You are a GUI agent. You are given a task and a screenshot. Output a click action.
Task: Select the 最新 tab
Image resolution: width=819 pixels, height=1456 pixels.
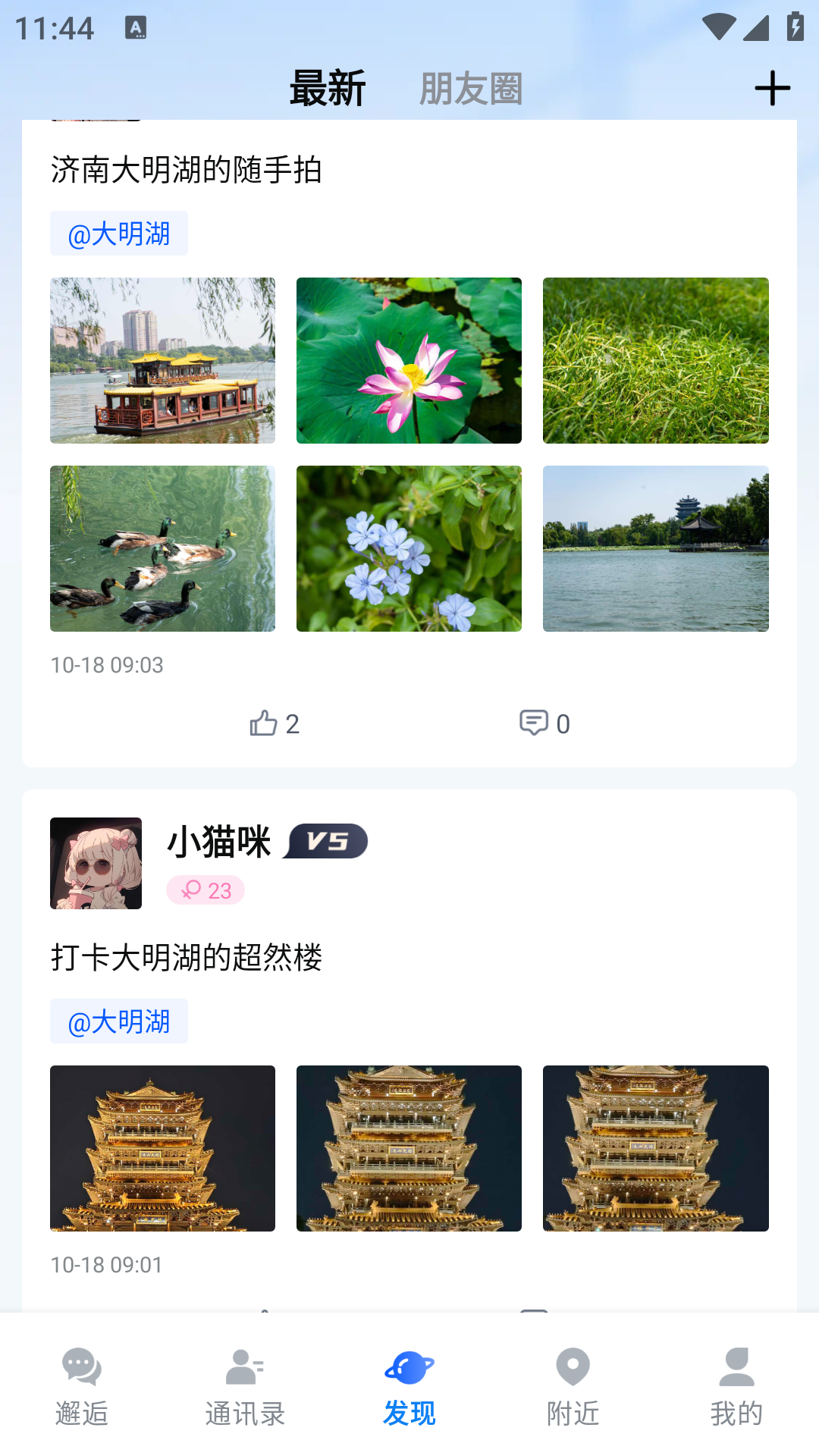pos(328,89)
